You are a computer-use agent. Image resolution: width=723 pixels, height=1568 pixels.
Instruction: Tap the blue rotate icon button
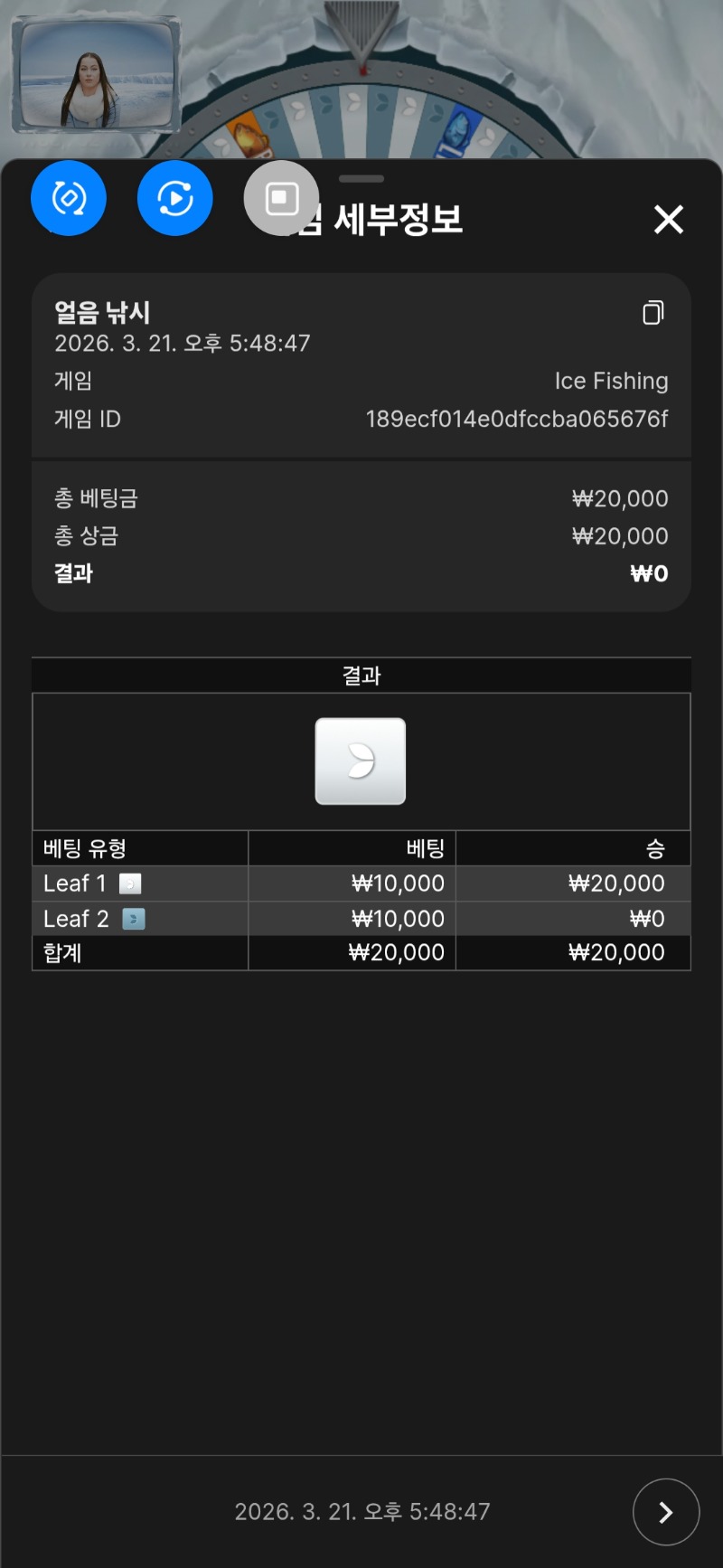(x=69, y=198)
